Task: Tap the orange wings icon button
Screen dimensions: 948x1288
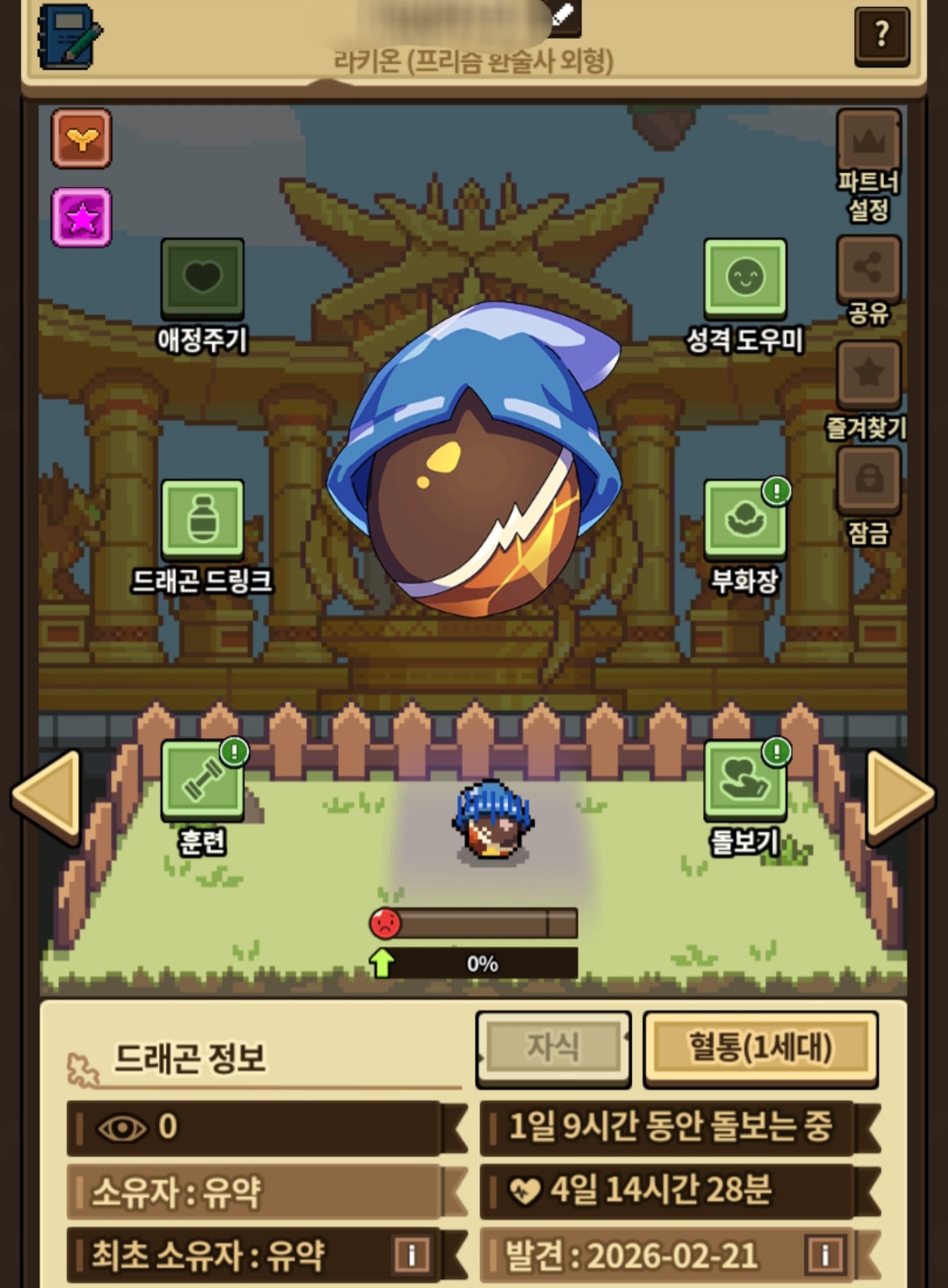Action: point(82,139)
